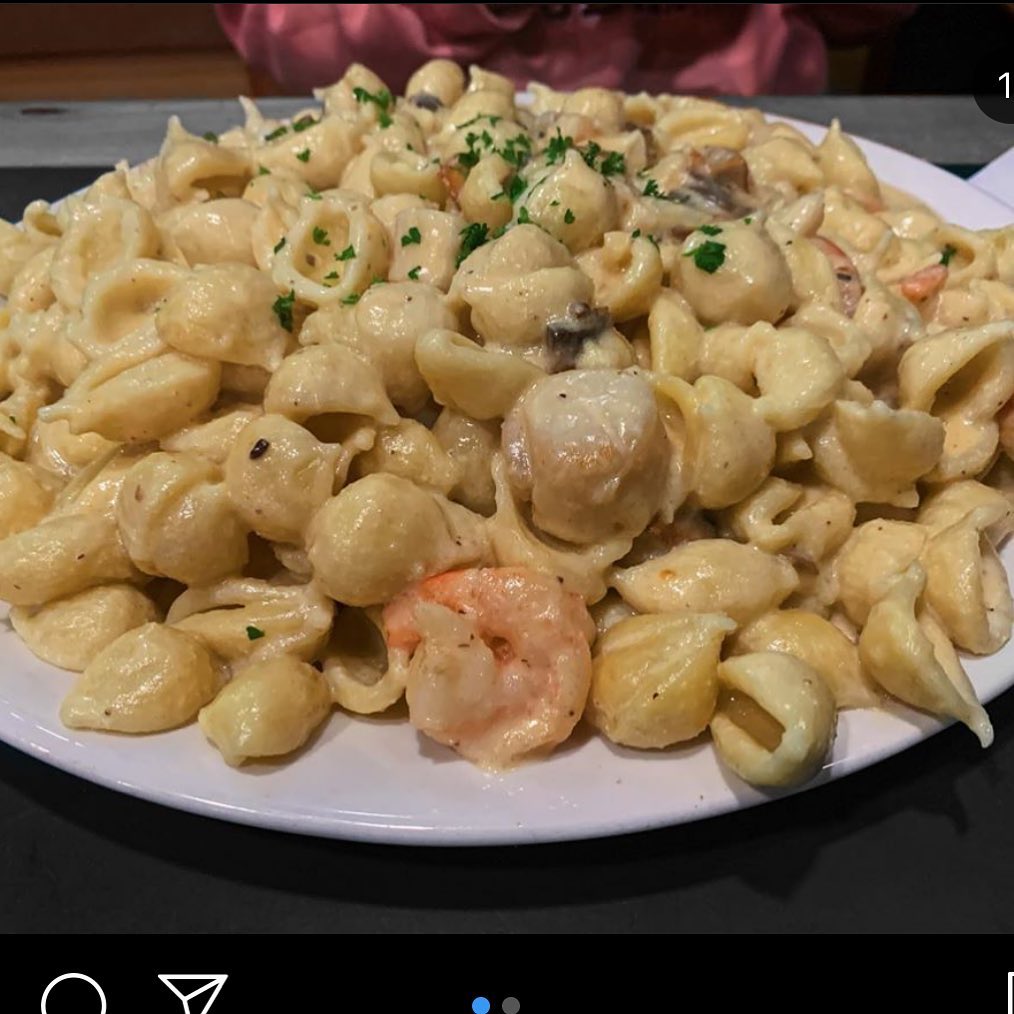The height and width of the screenshot is (1014, 1014).
Task: Open comments on the pasta post
Action: point(73,996)
